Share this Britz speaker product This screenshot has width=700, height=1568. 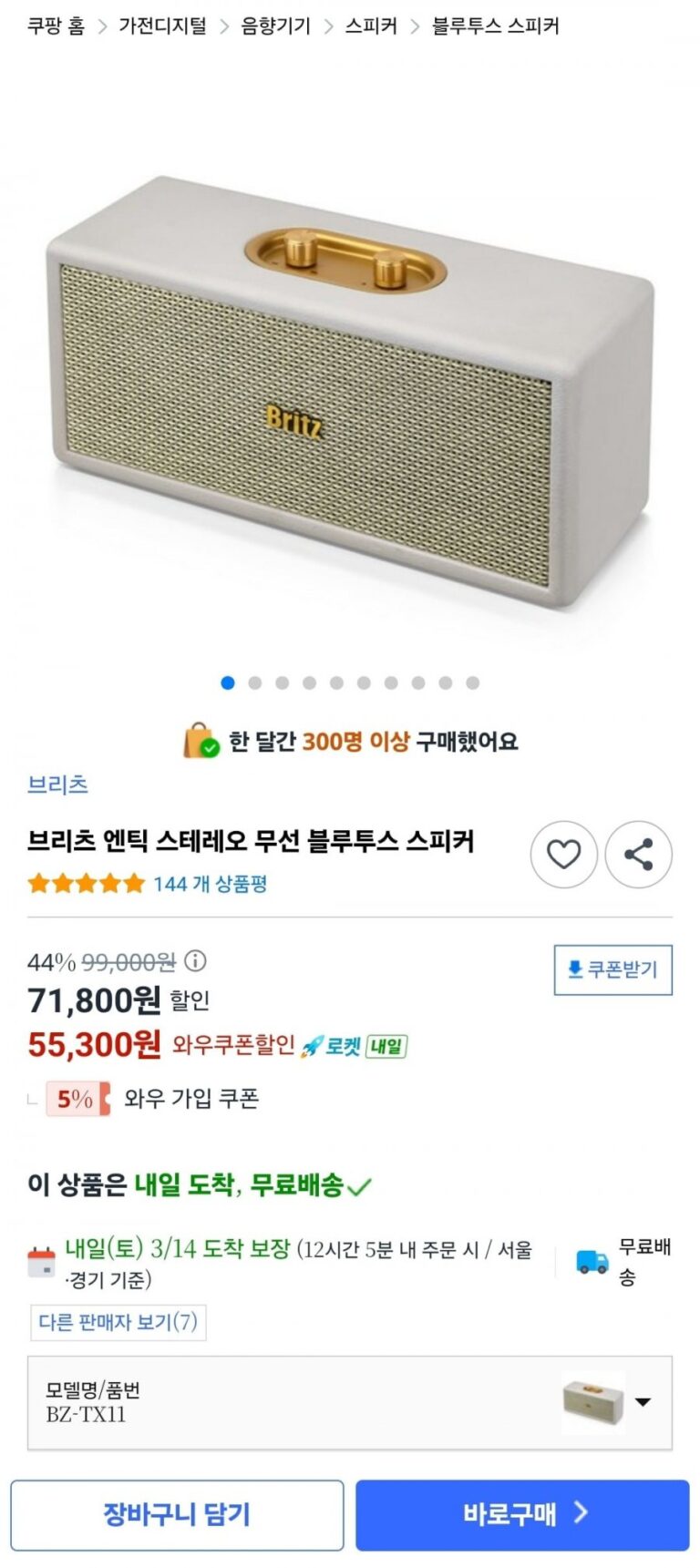[x=638, y=855]
